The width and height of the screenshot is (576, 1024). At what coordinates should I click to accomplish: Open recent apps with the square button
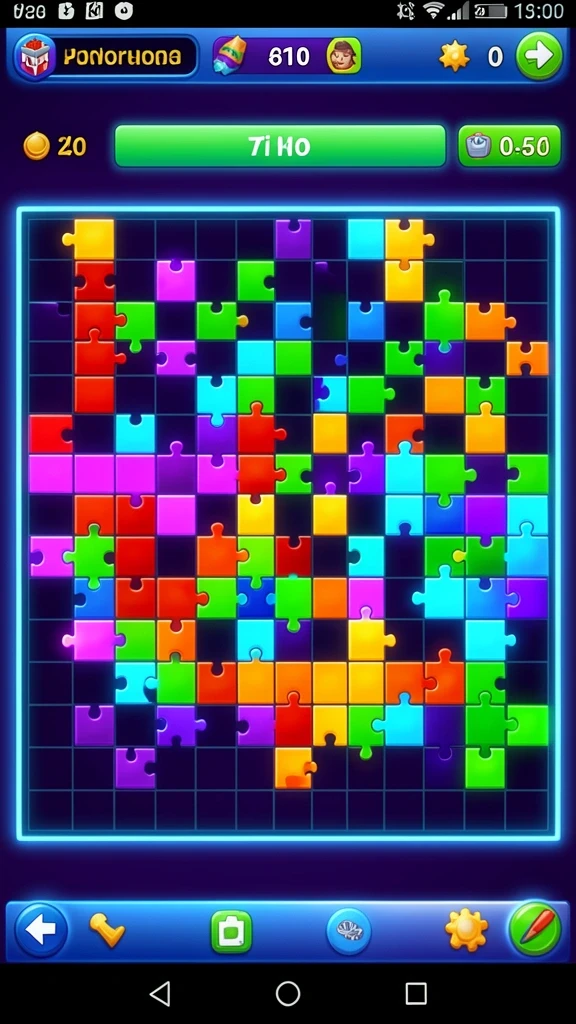click(416, 993)
